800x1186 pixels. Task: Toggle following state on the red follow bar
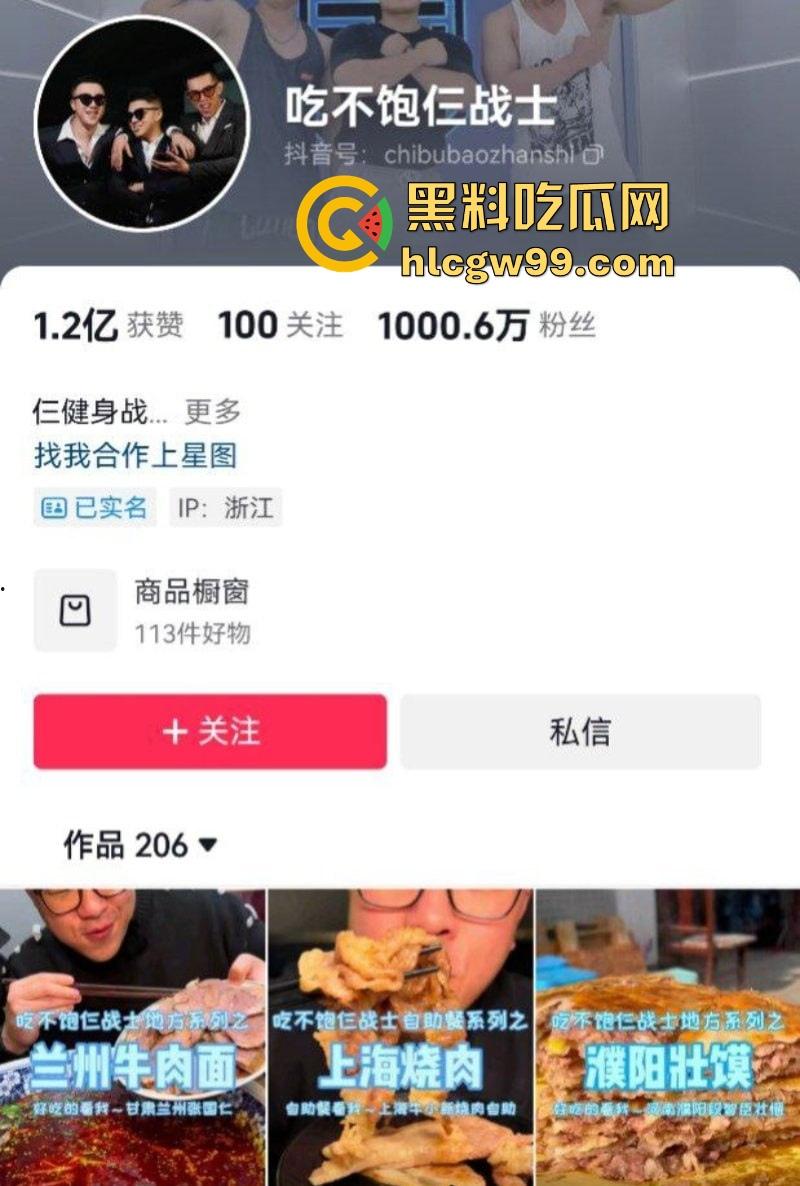pyautogui.click(x=211, y=733)
